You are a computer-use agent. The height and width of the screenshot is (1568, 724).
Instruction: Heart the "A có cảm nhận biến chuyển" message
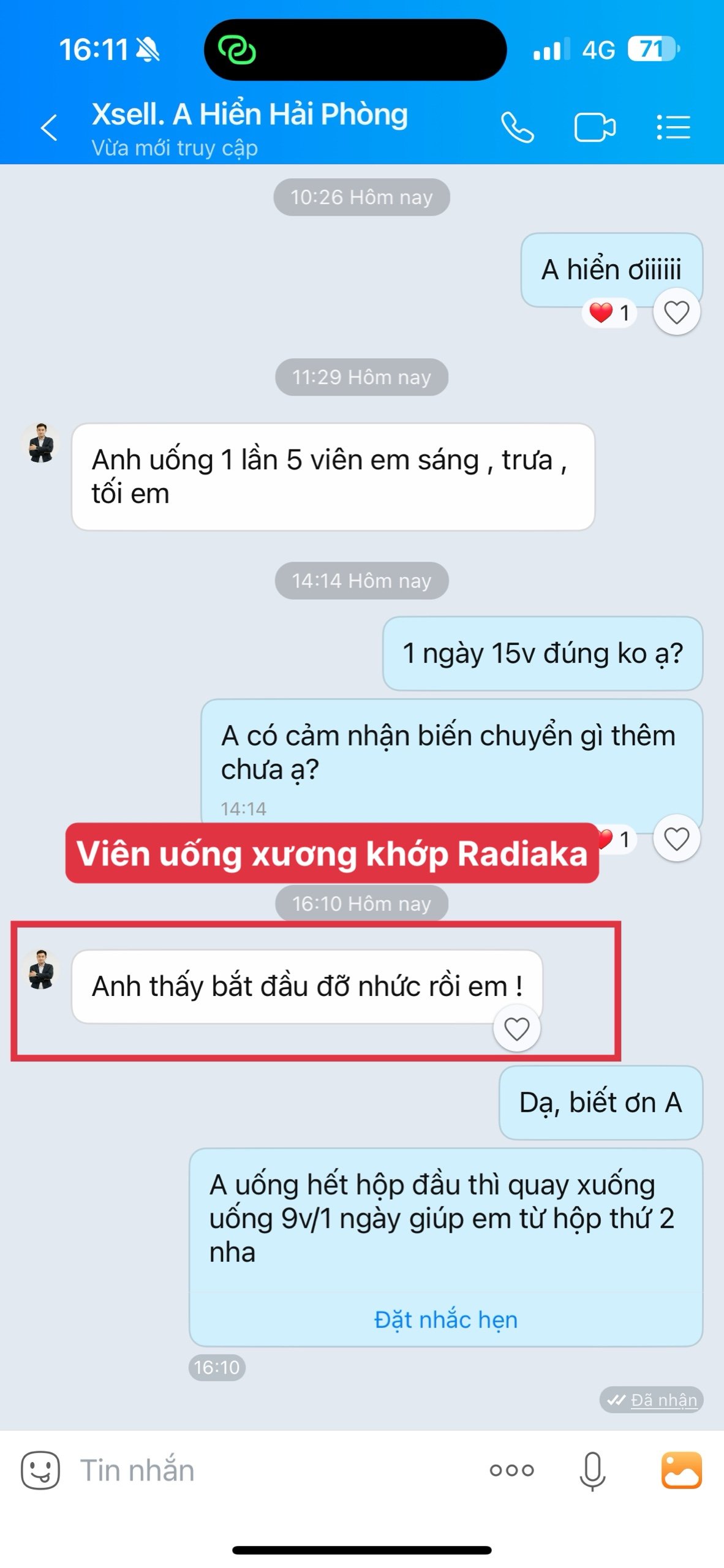click(676, 839)
